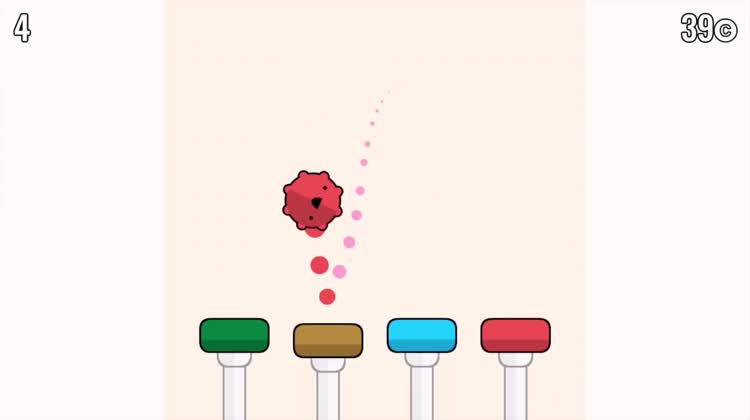Image resolution: width=750 pixels, height=420 pixels.
Task: Tap the green platform button
Action: pyautogui.click(x=234, y=335)
